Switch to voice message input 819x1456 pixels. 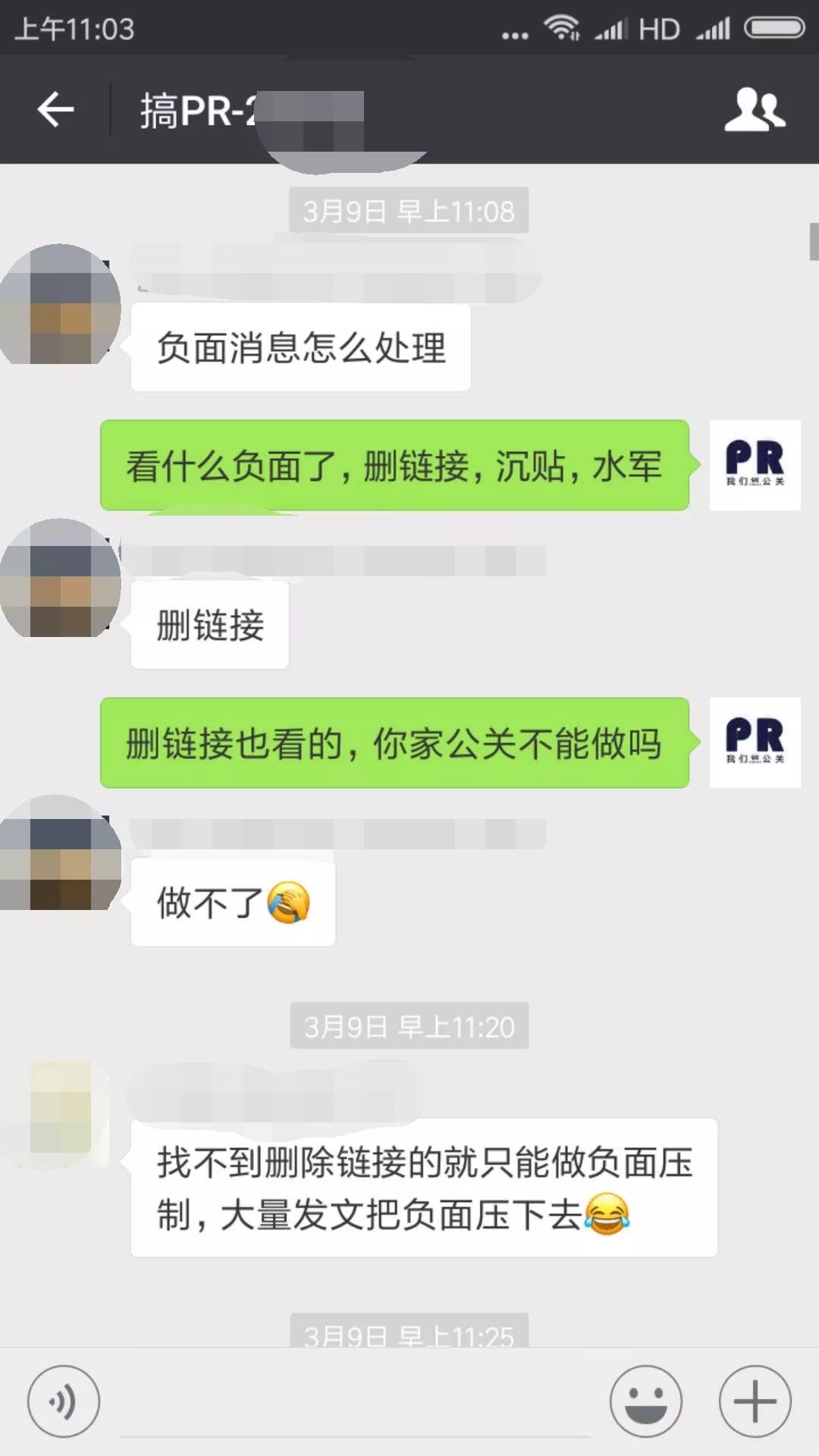pos(64,1401)
